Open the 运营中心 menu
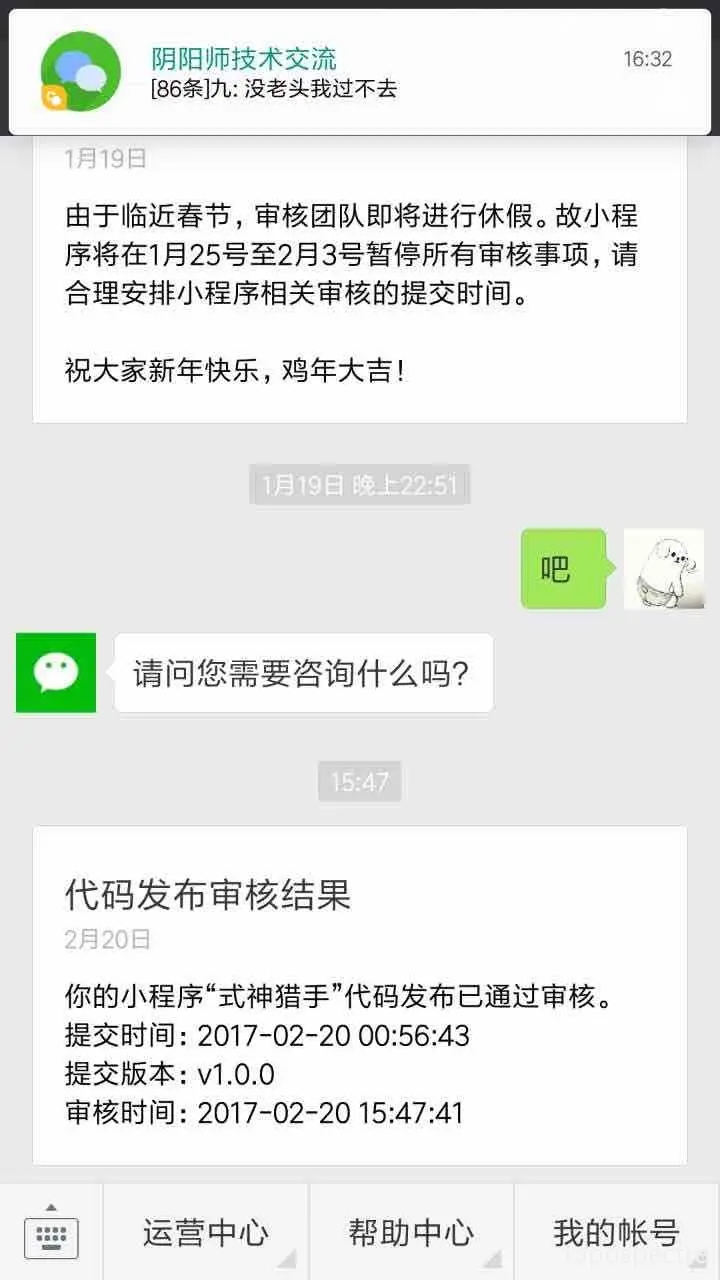Image resolution: width=720 pixels, height=1280 pixels. pyautogui.click(x=205, y=1233)
